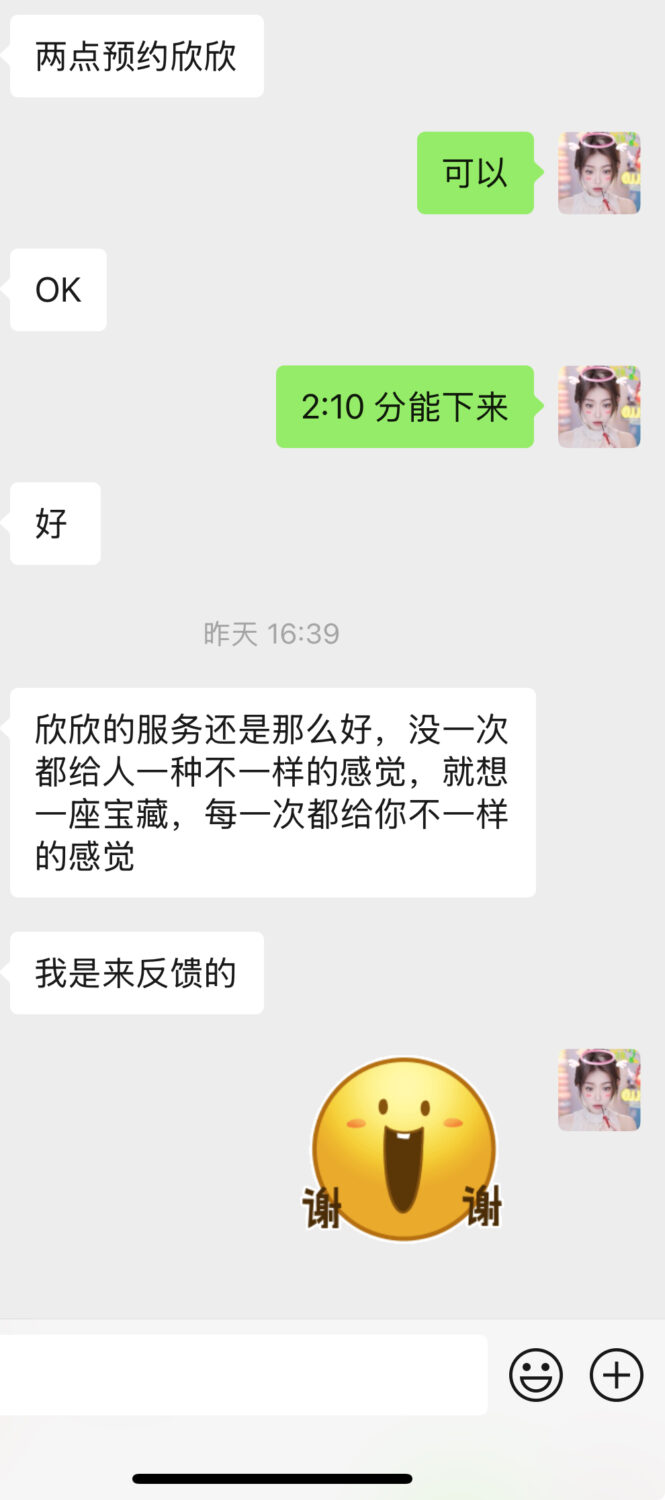The height and width of the screenshot is (1500, 665).
Task: Open the emoji picker
Action: coord(536,1375)
